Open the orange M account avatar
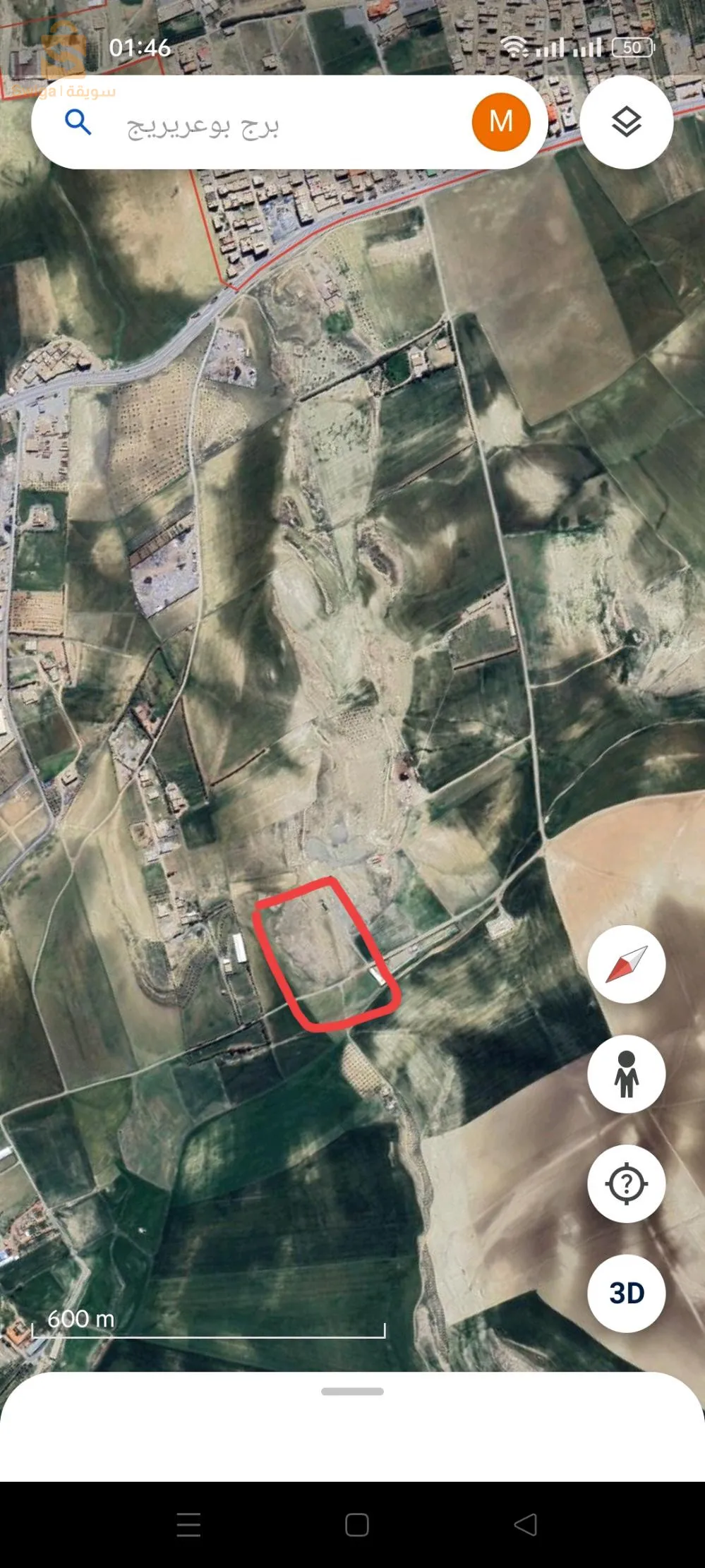705x1568 pixels. pyautogui.click(x=501, y=122)
